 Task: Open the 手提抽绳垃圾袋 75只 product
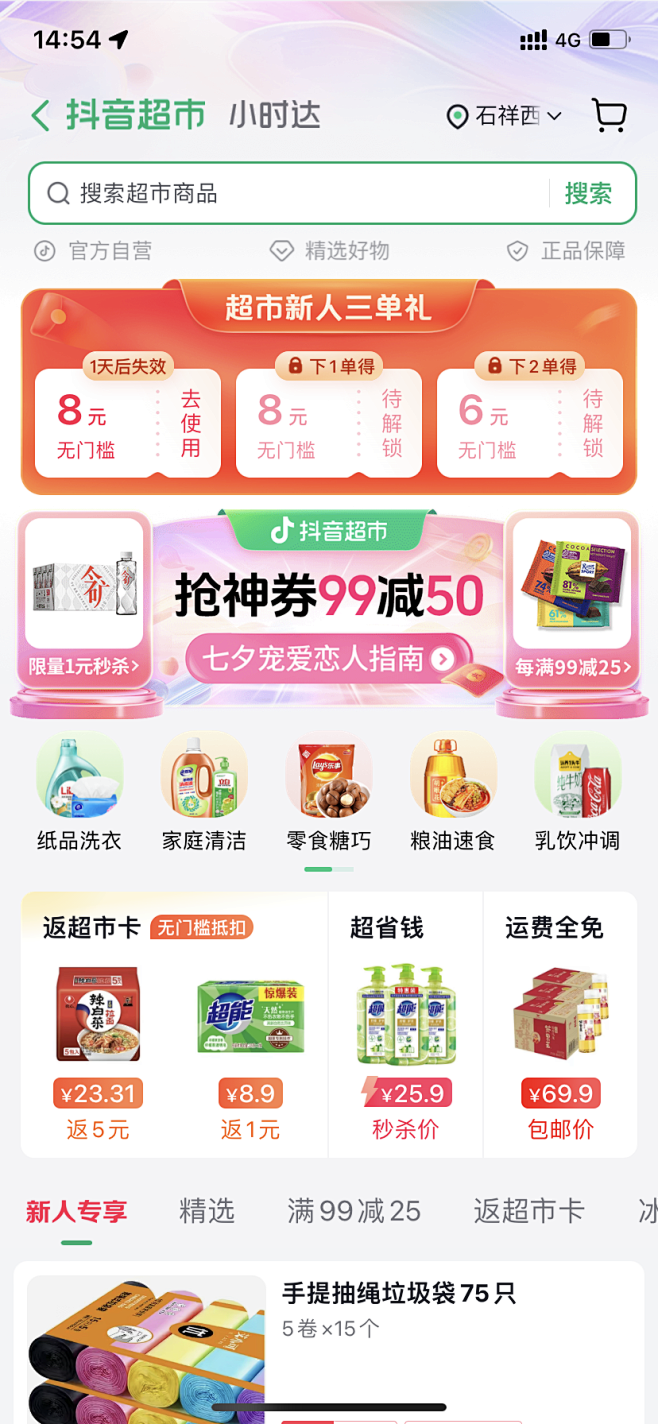point(398,1293)
